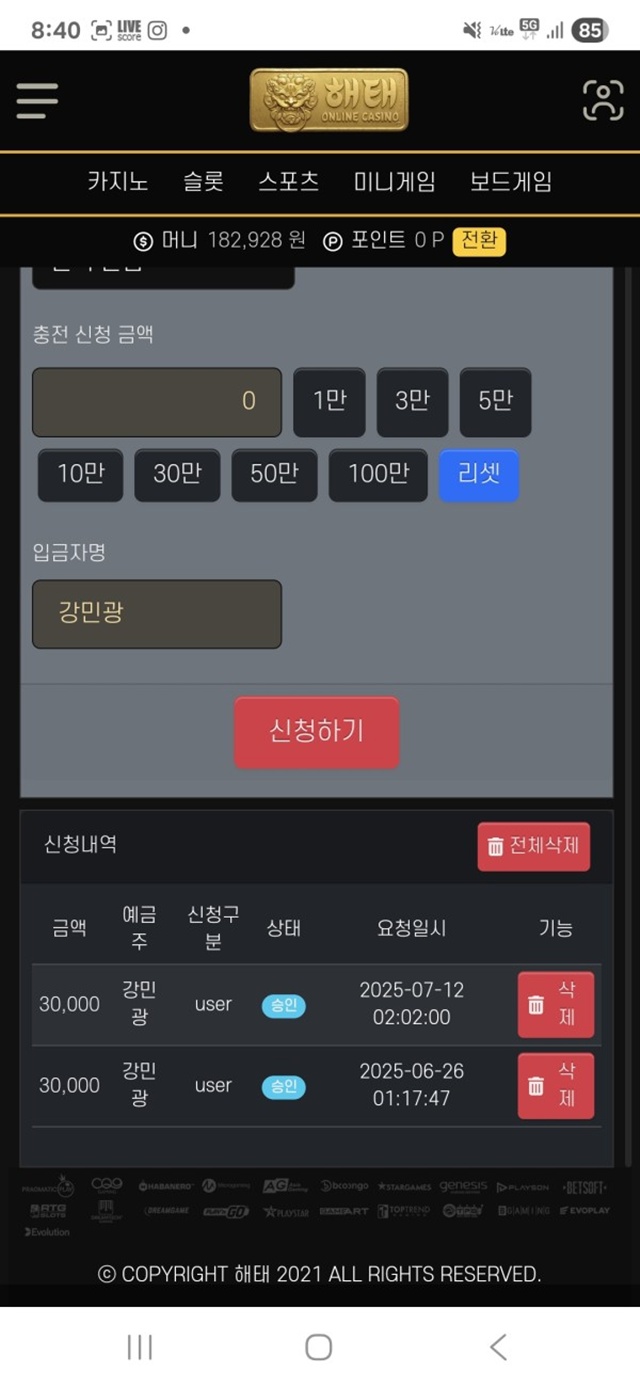This screenshot has width=640, height=1387.
Task: Select the 50만 amount button
Action: click(x=274, y=474)
